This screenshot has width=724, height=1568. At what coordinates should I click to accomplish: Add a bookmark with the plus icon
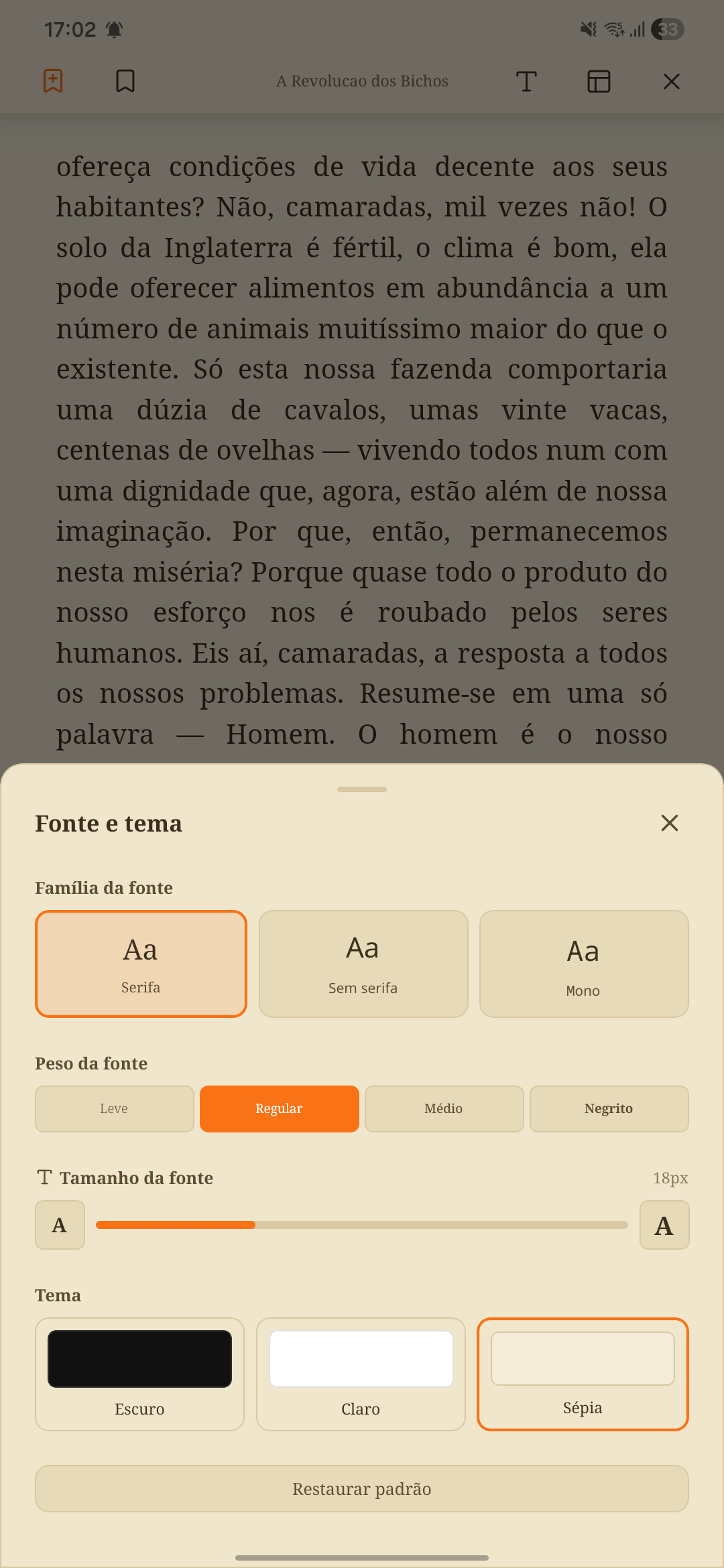(x=53, y=81)
